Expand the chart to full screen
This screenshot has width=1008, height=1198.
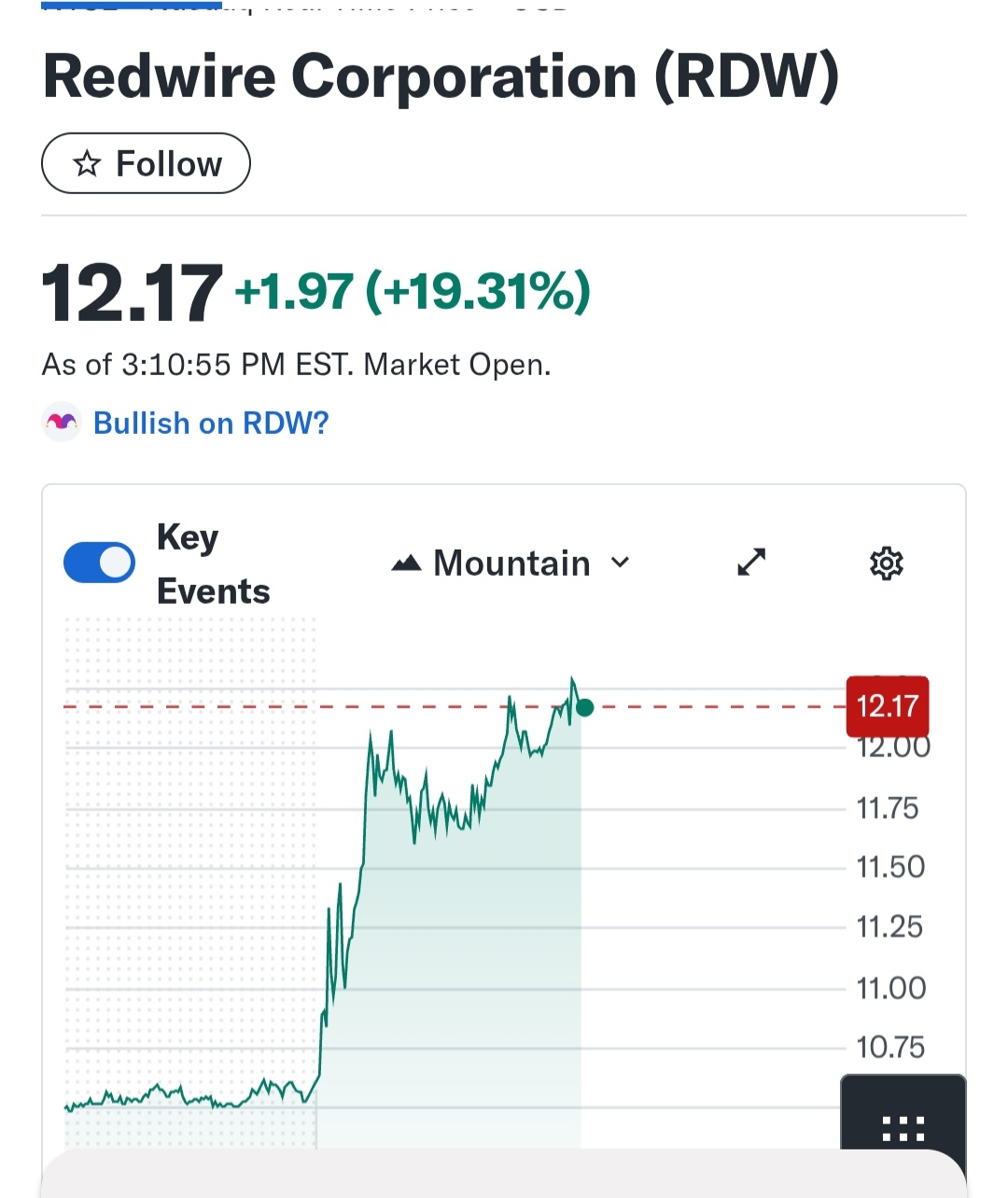point(751,562)
